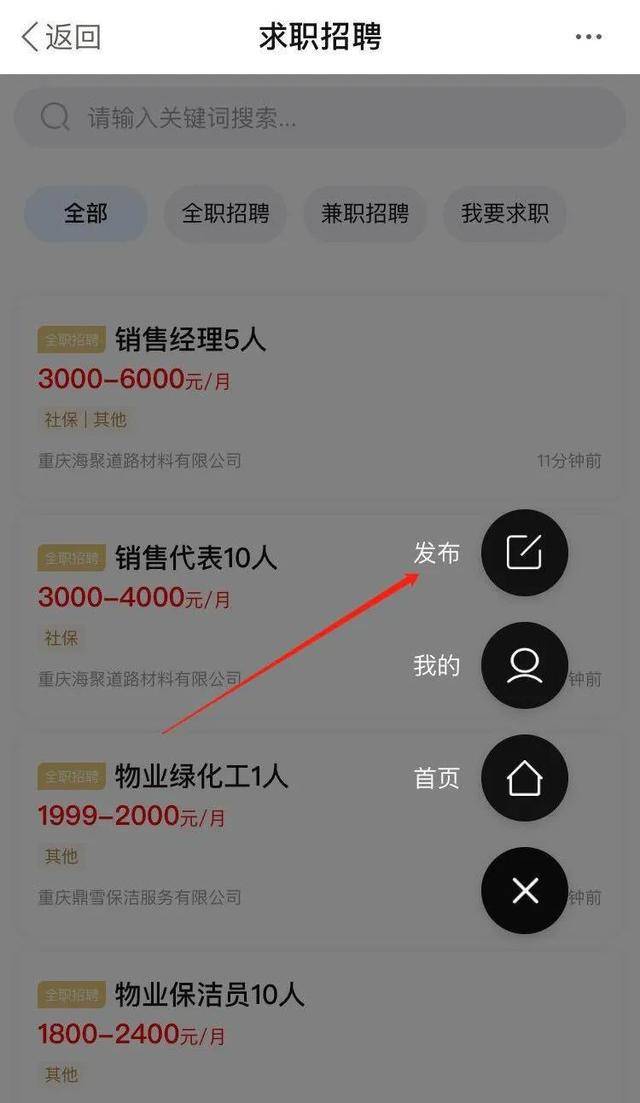Switch to the 全职招聘 tab
Image resolution: width=640 pixels, height=1103 pixels.
pyautogui.click(x=225, y=213)
